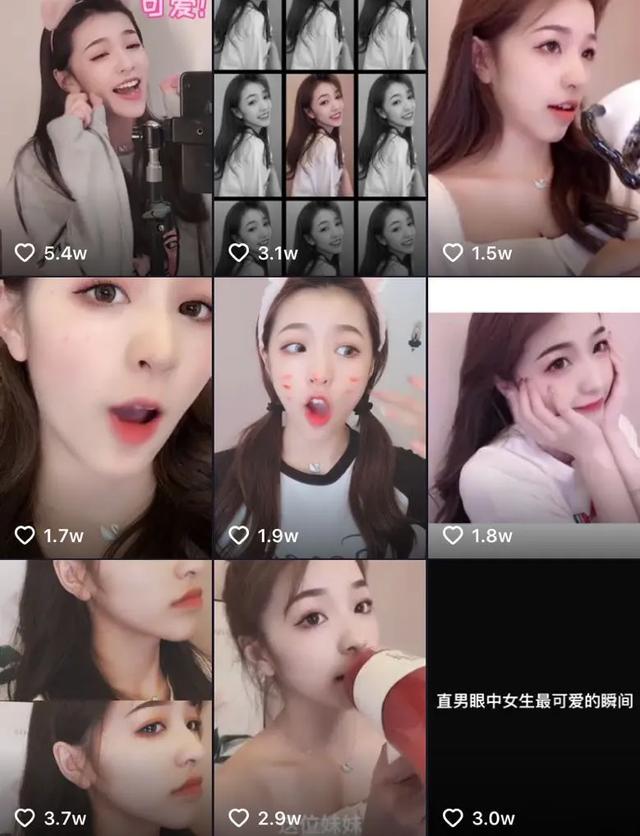Open the video with 5.4w likes
The width and height of the screenshot is (640, 836).
coord(105,137)
